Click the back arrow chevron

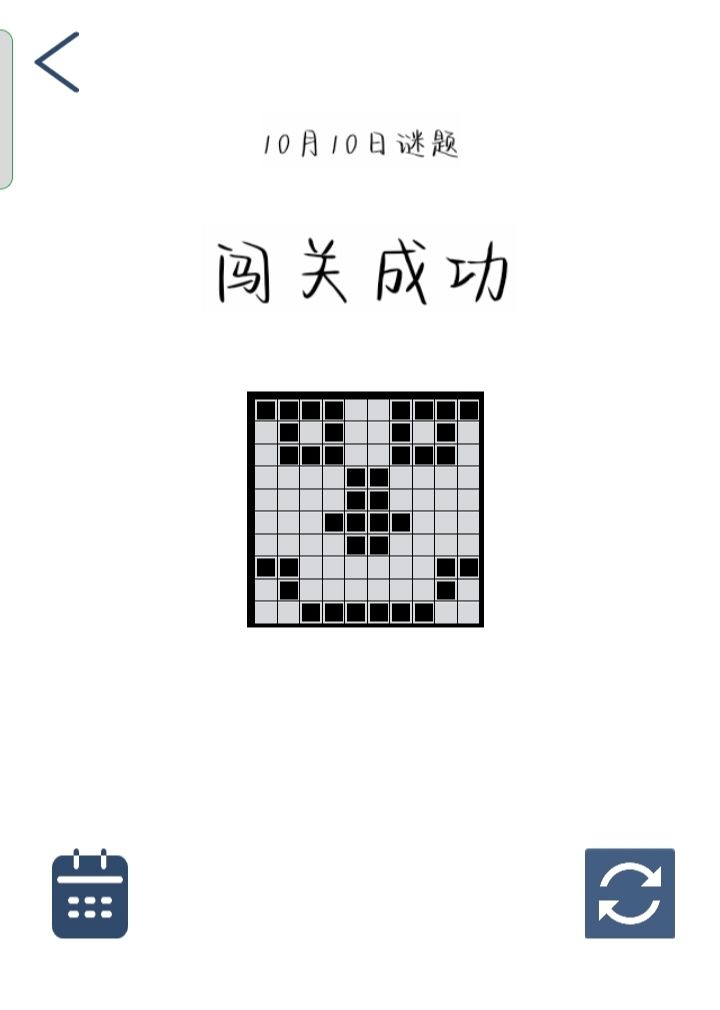[x=57, y=62]
